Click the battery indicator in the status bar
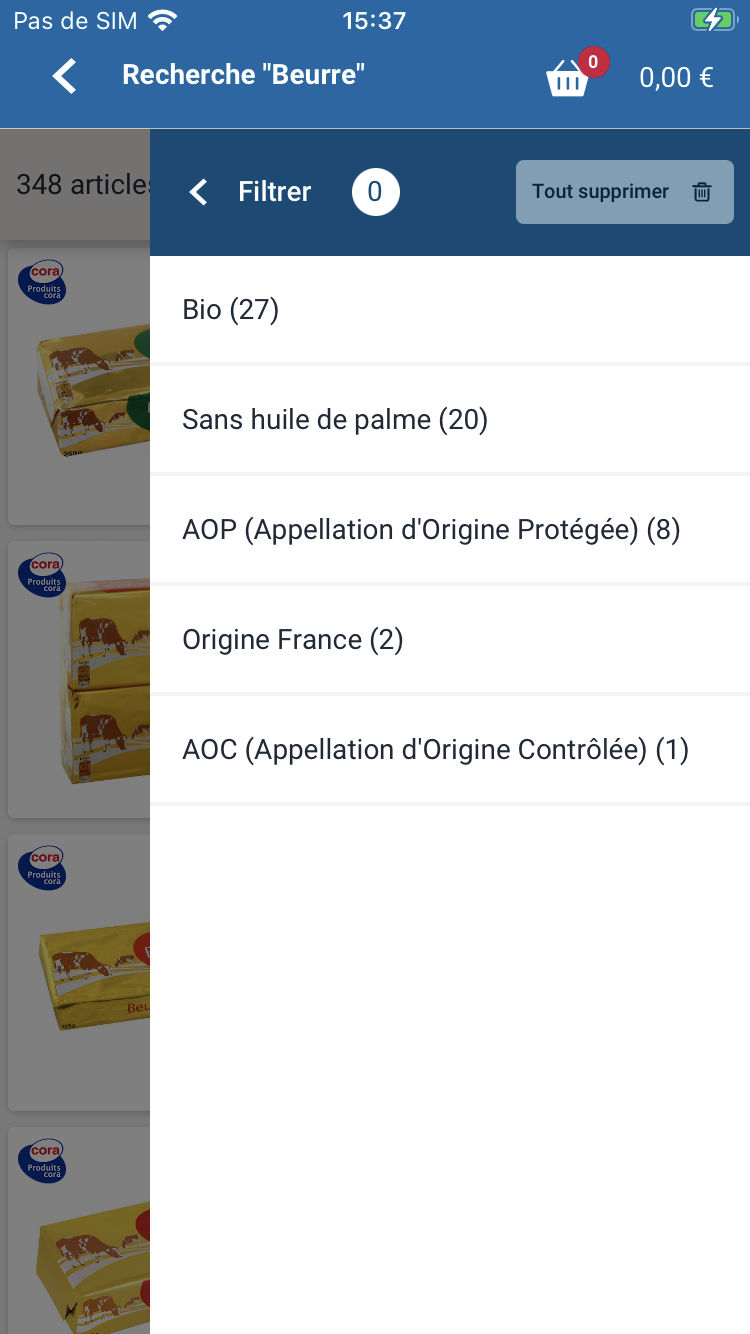Image resolution: width=750 pixels, height=1334 pixels. click(713, 18)
